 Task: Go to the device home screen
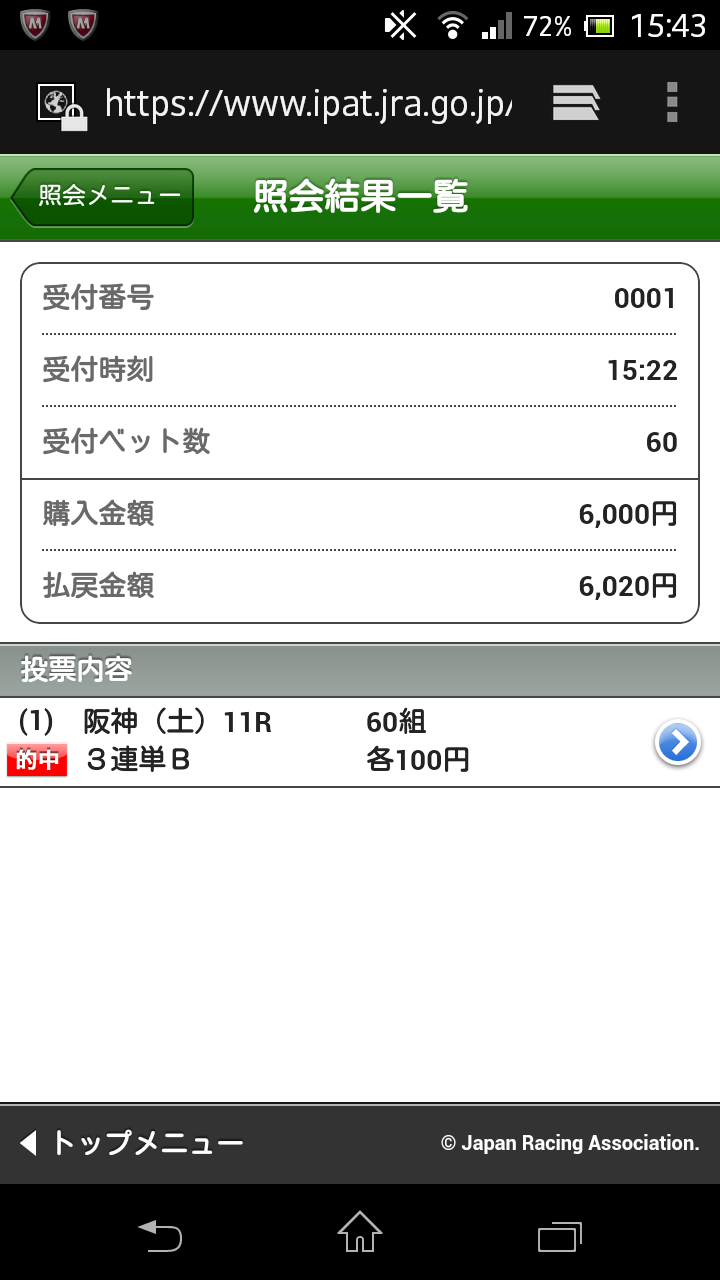[360, 1233]
